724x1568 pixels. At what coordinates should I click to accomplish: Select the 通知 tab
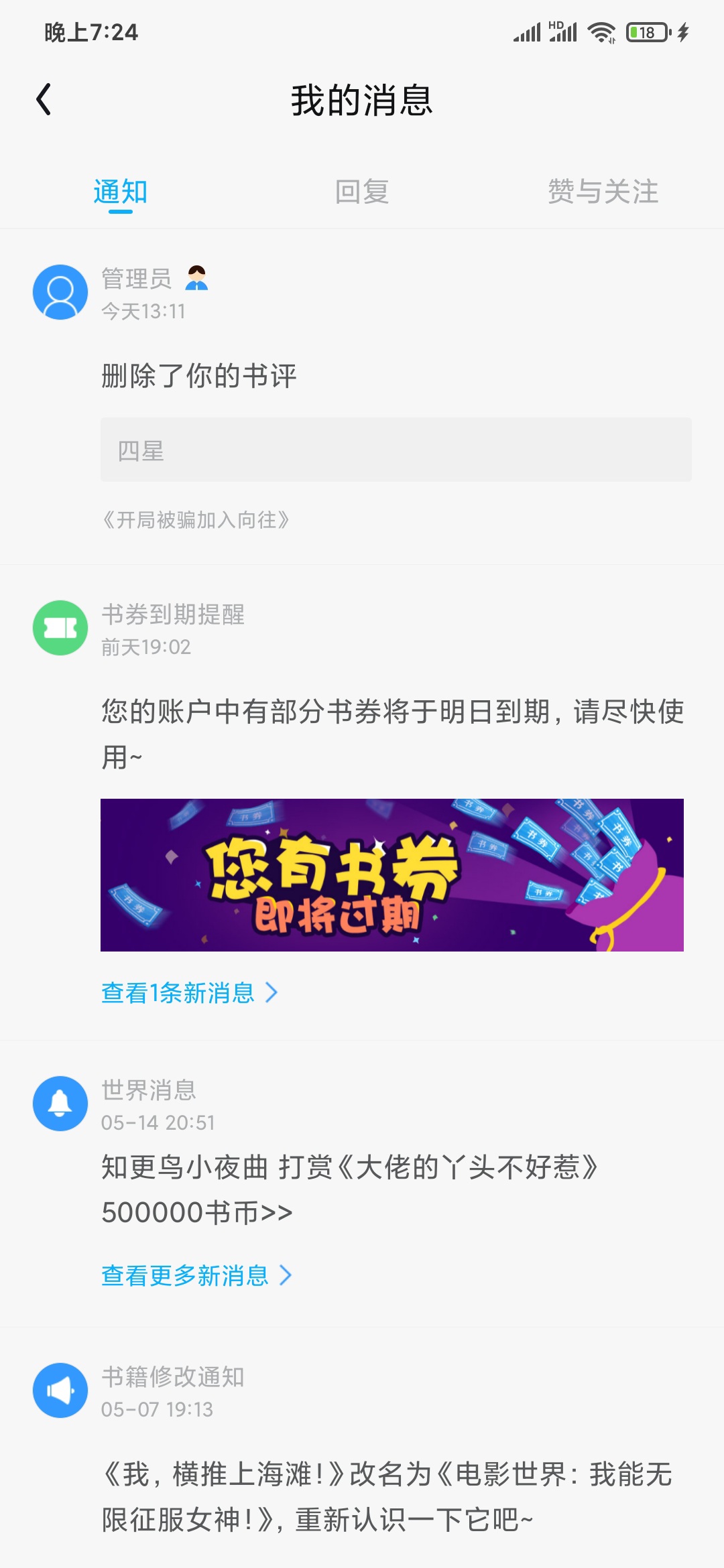[x=121, y=192]
